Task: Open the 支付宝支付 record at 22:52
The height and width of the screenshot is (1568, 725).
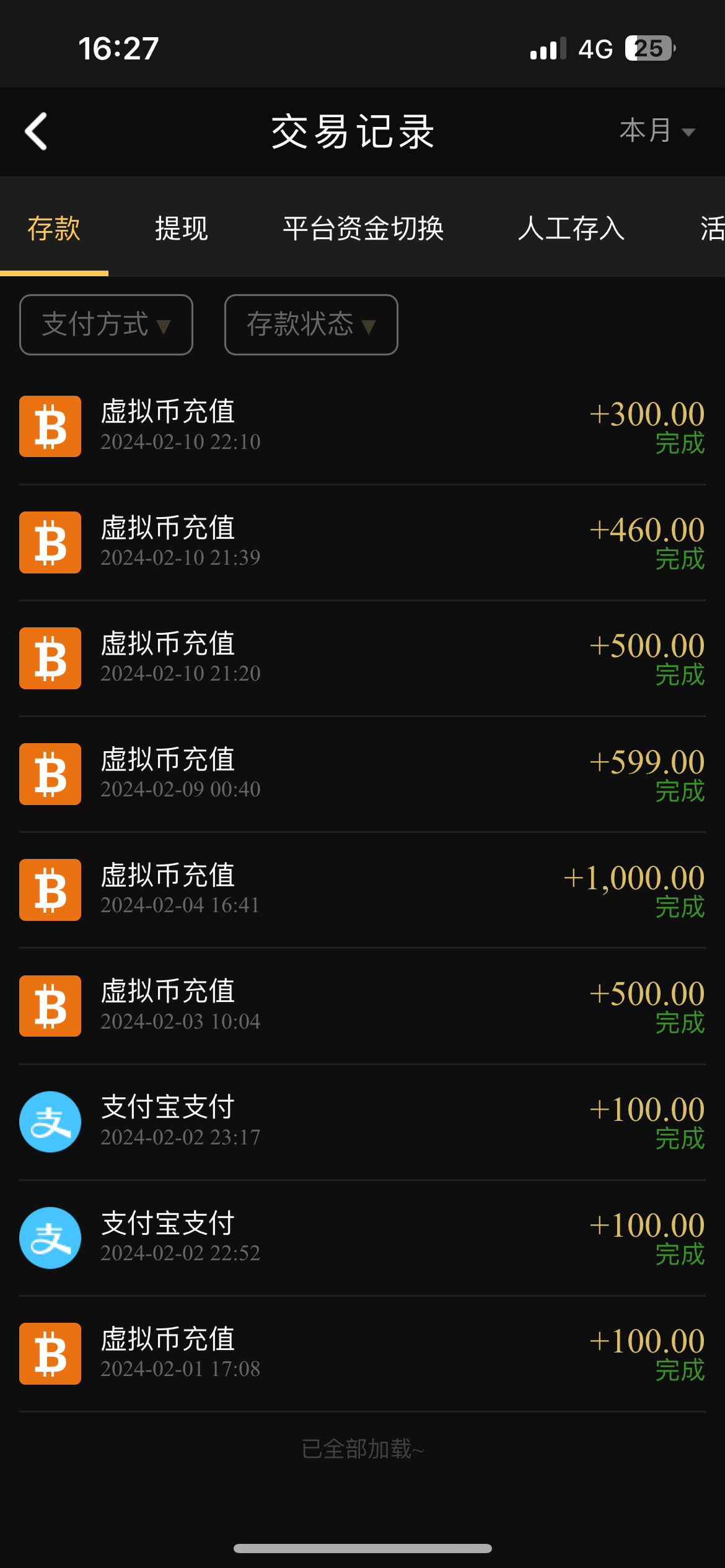Action: [362, 1237]
